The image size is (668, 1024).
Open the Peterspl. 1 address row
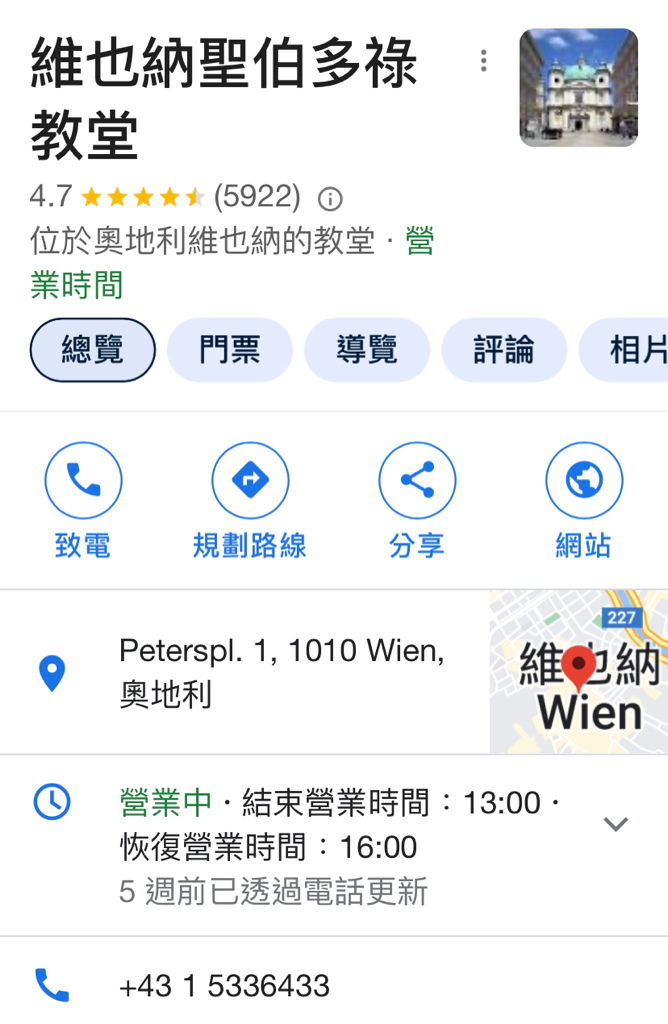(280, 672)
